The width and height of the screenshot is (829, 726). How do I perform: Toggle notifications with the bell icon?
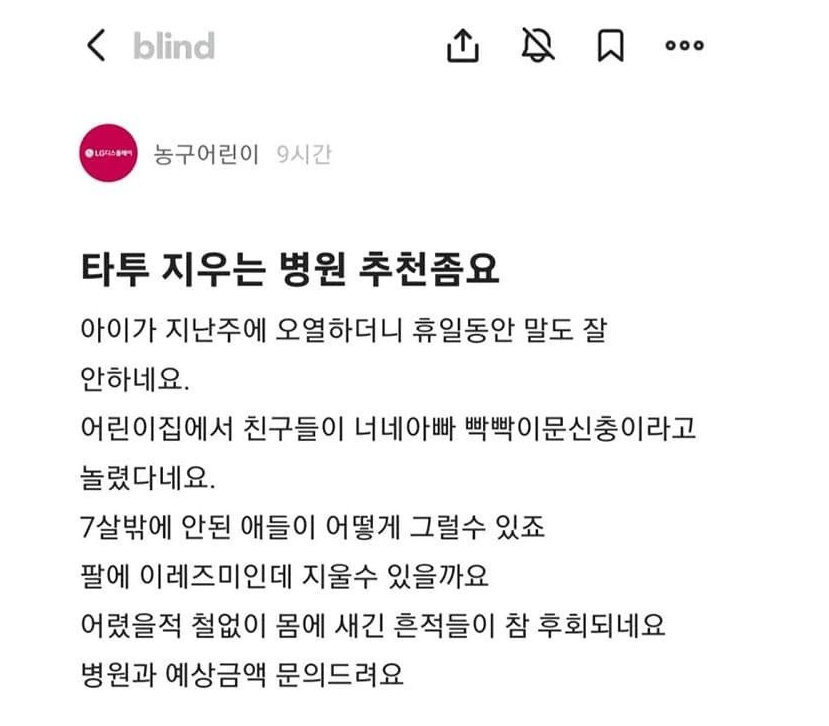click(537, 45)
